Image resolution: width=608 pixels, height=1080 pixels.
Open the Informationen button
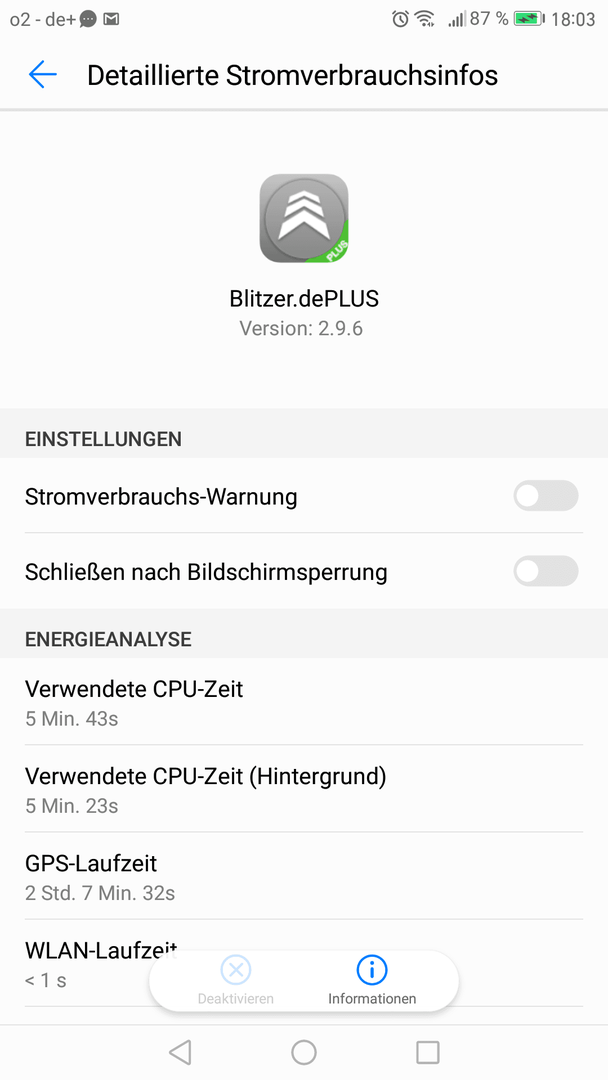coord(372,981)
